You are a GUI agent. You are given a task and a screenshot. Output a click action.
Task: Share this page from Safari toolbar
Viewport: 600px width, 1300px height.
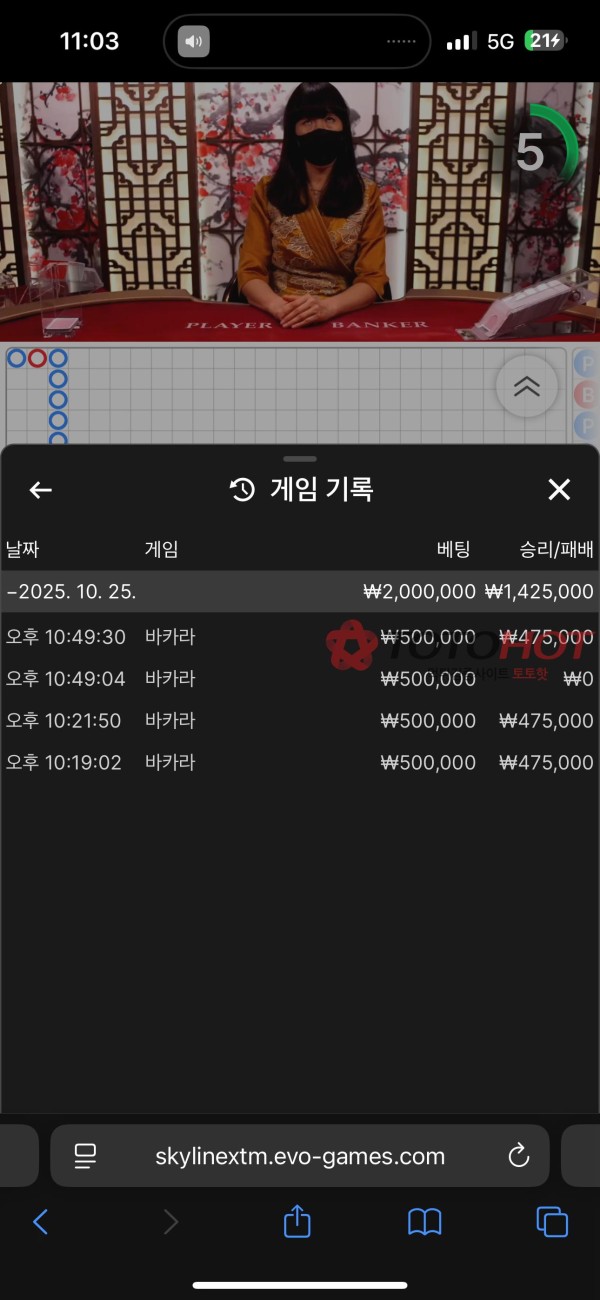(x=297, y=1222)
